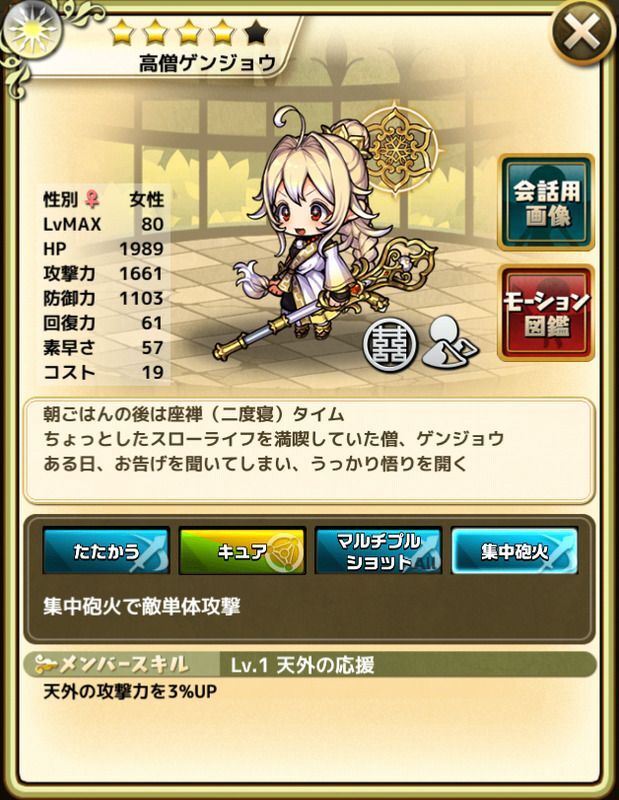The width and height of the screenshot is (619, 800).
Task: Select the マルチプルショット skill
Action: (378, 551)
